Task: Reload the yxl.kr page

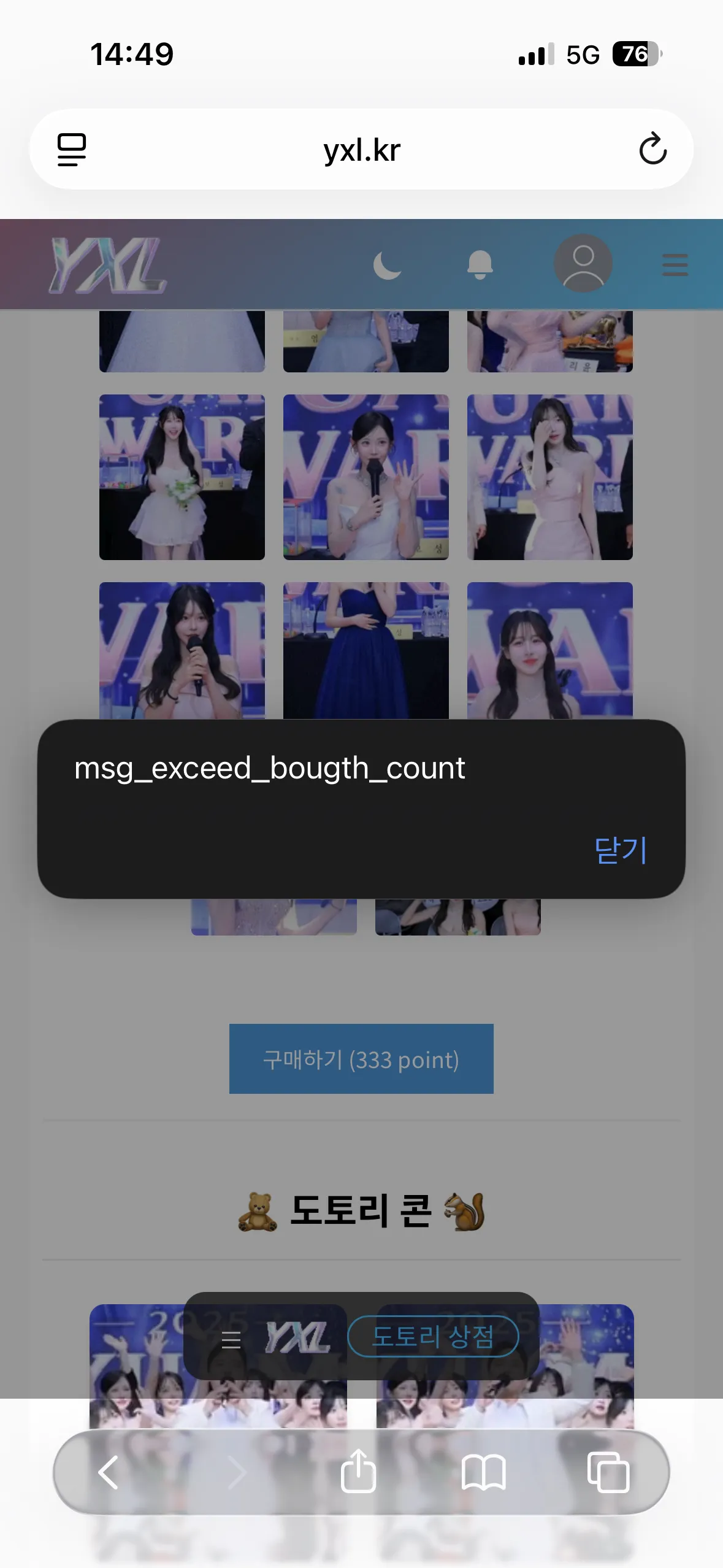Action: [x=652, y=149]
